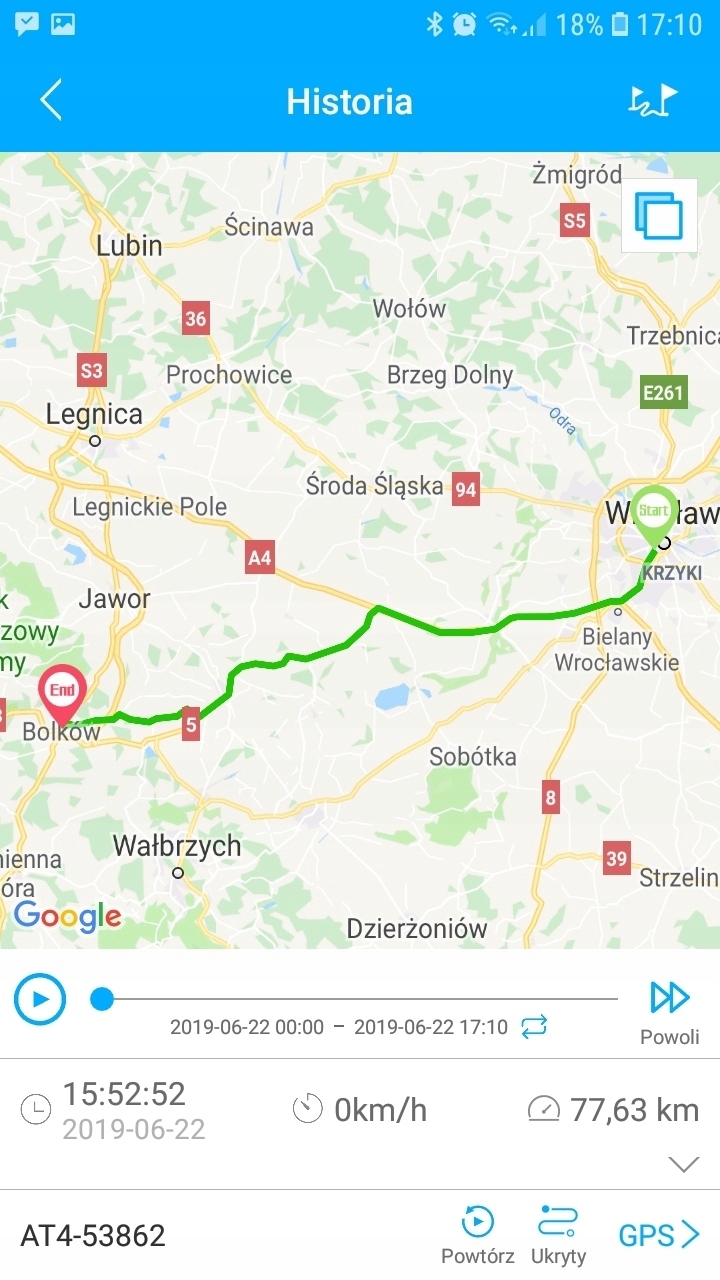The image size is (720, 1280).
Task: Tap Powtórz to replay route
Action: click(477, 1234)
